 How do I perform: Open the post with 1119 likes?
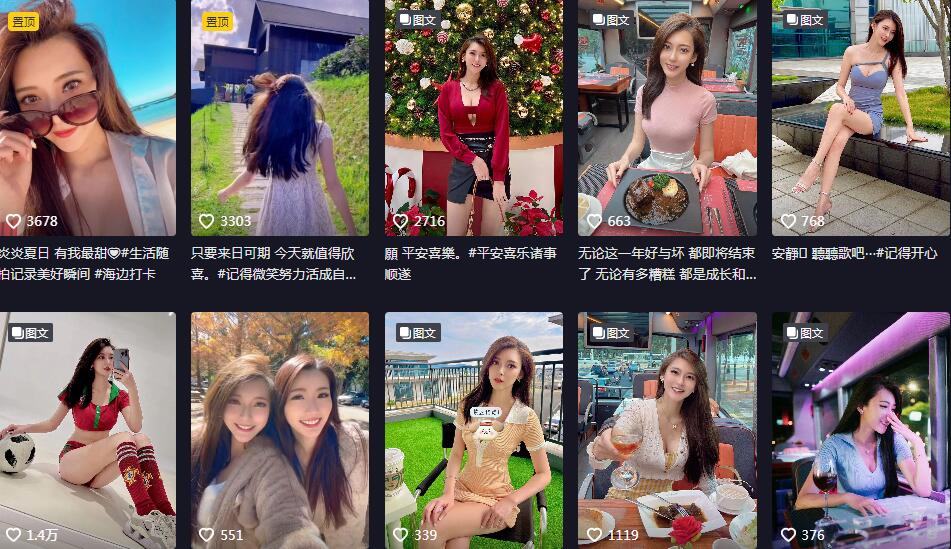point(667,430)
